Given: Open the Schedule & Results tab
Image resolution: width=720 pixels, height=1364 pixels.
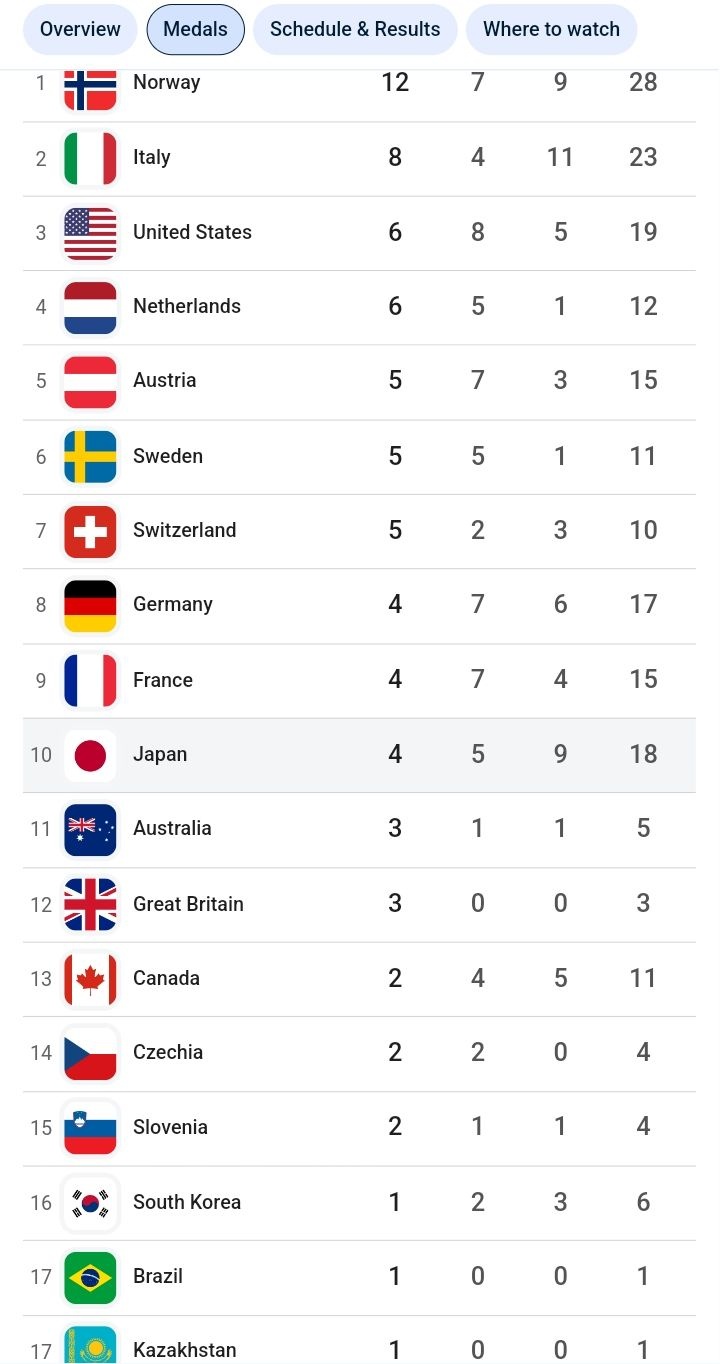Looking at the screenshot, I should pos(355,29).
